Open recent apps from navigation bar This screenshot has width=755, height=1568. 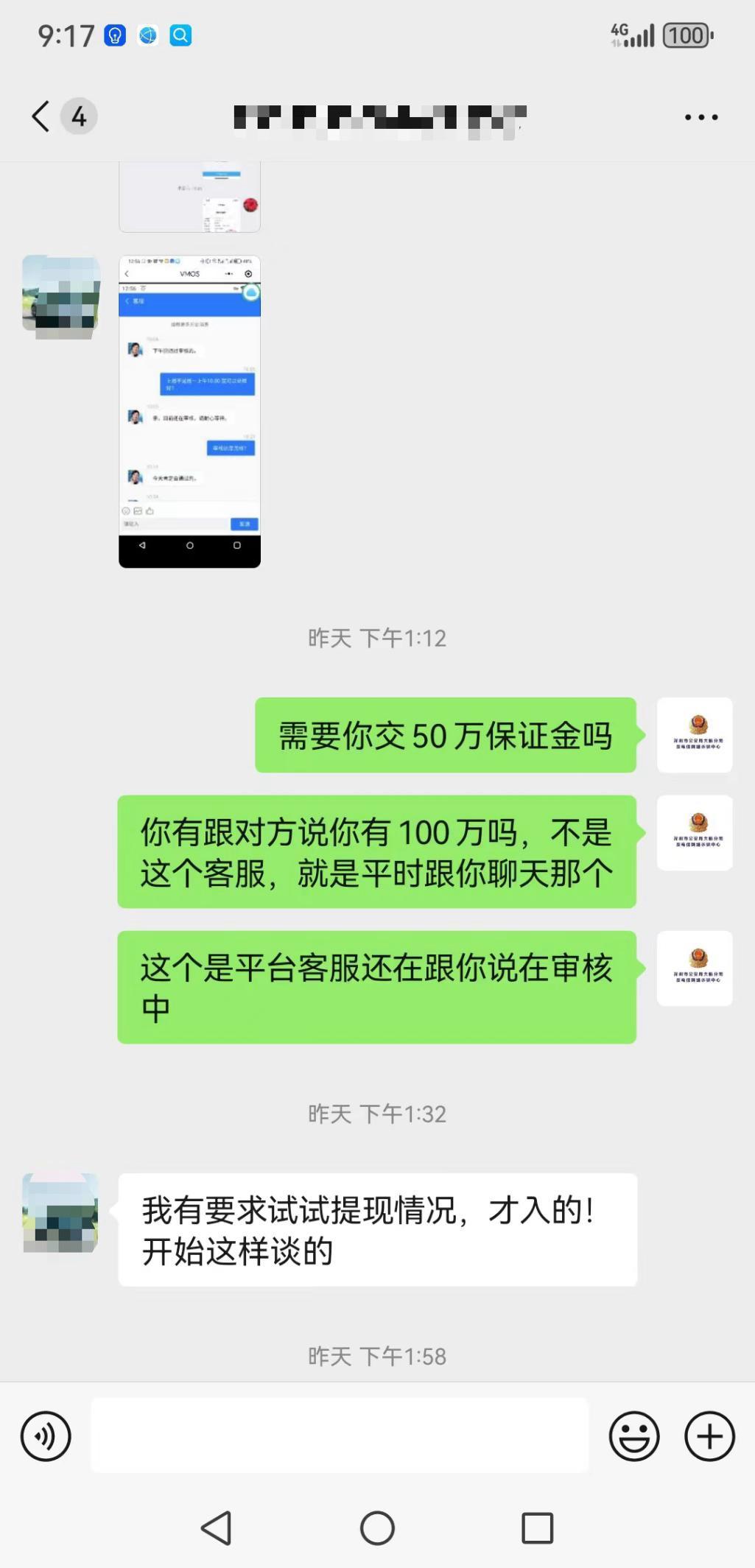coord(537,1528)
